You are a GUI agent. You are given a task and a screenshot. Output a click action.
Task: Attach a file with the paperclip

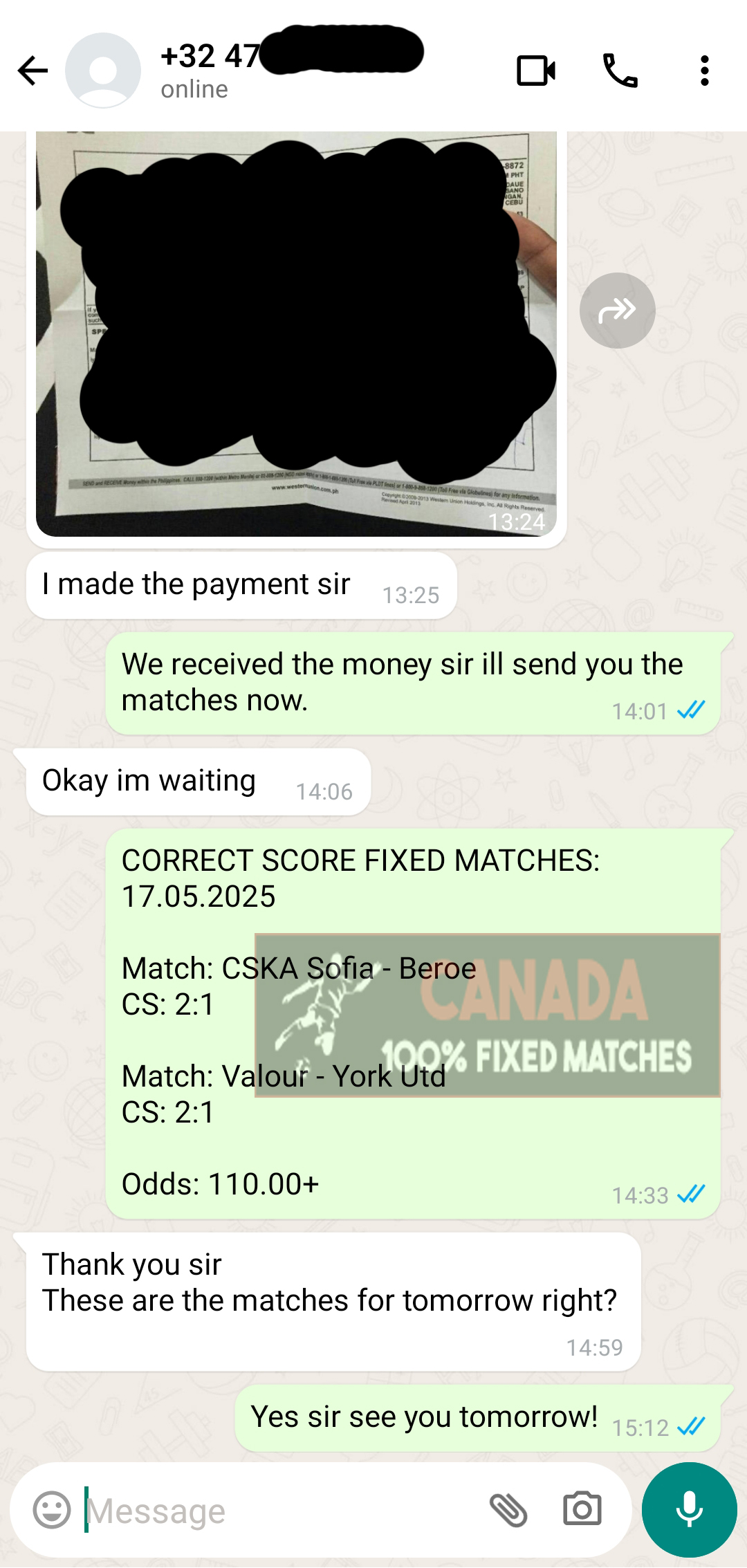[x=508, y=1510]
